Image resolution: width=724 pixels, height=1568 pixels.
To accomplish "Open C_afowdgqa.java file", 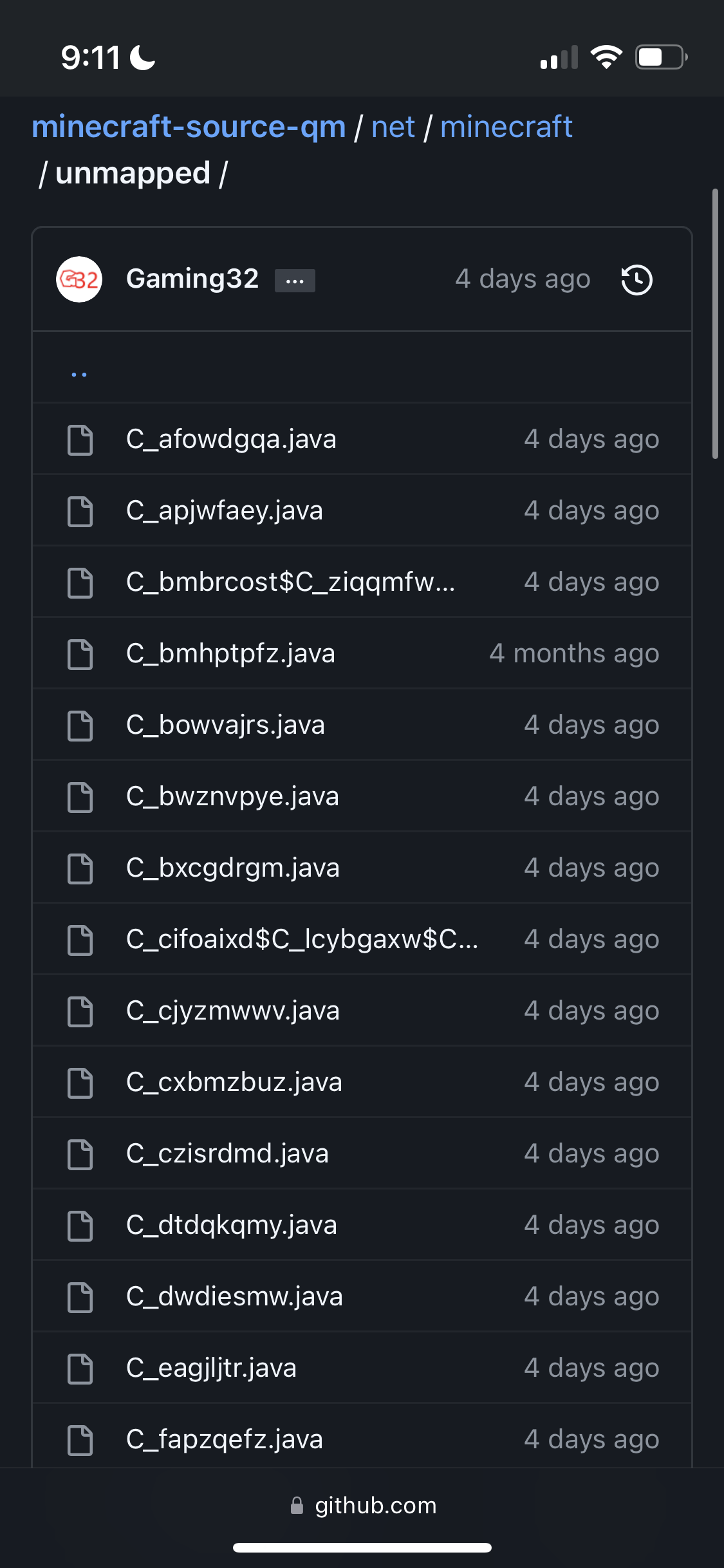I will pos(231,439).
